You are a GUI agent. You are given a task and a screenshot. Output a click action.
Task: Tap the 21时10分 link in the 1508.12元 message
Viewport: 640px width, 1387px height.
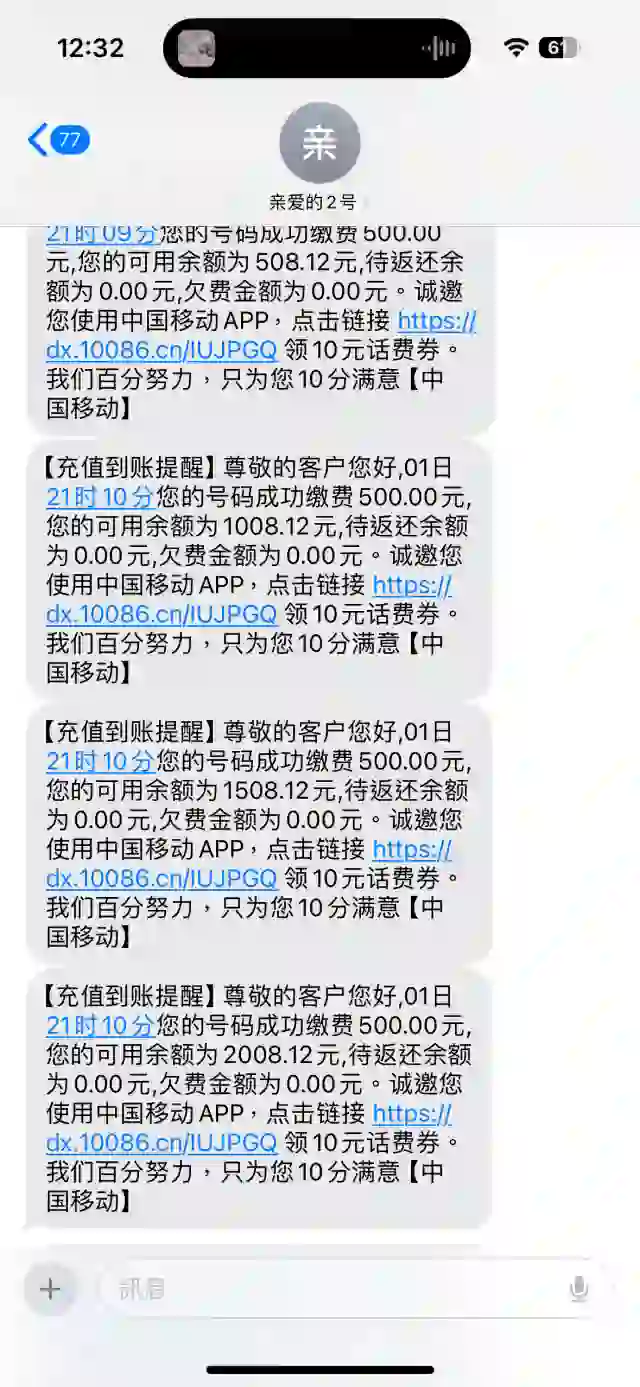tap(100, 761)
